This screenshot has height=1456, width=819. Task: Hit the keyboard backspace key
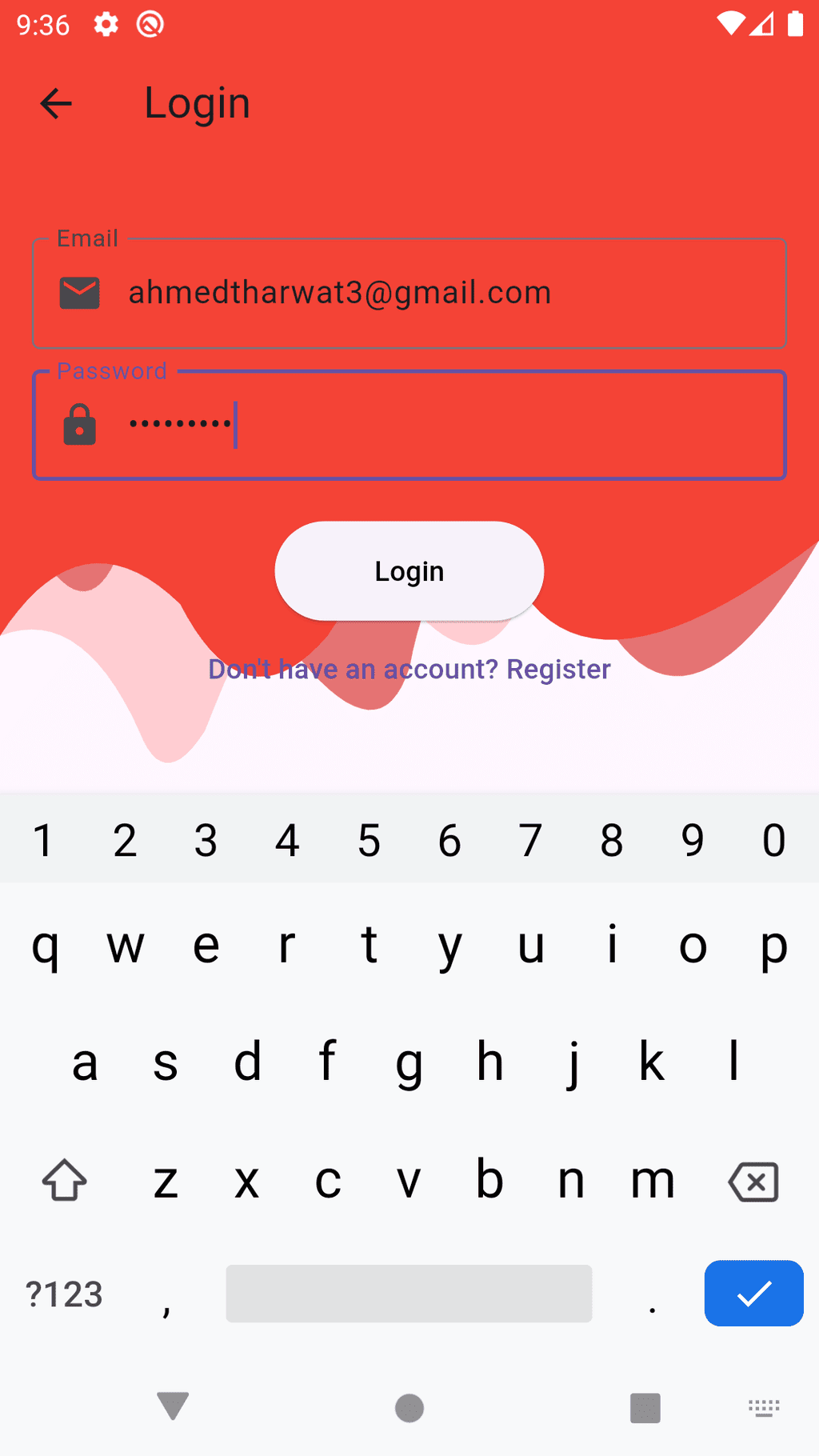(753, 1181)
